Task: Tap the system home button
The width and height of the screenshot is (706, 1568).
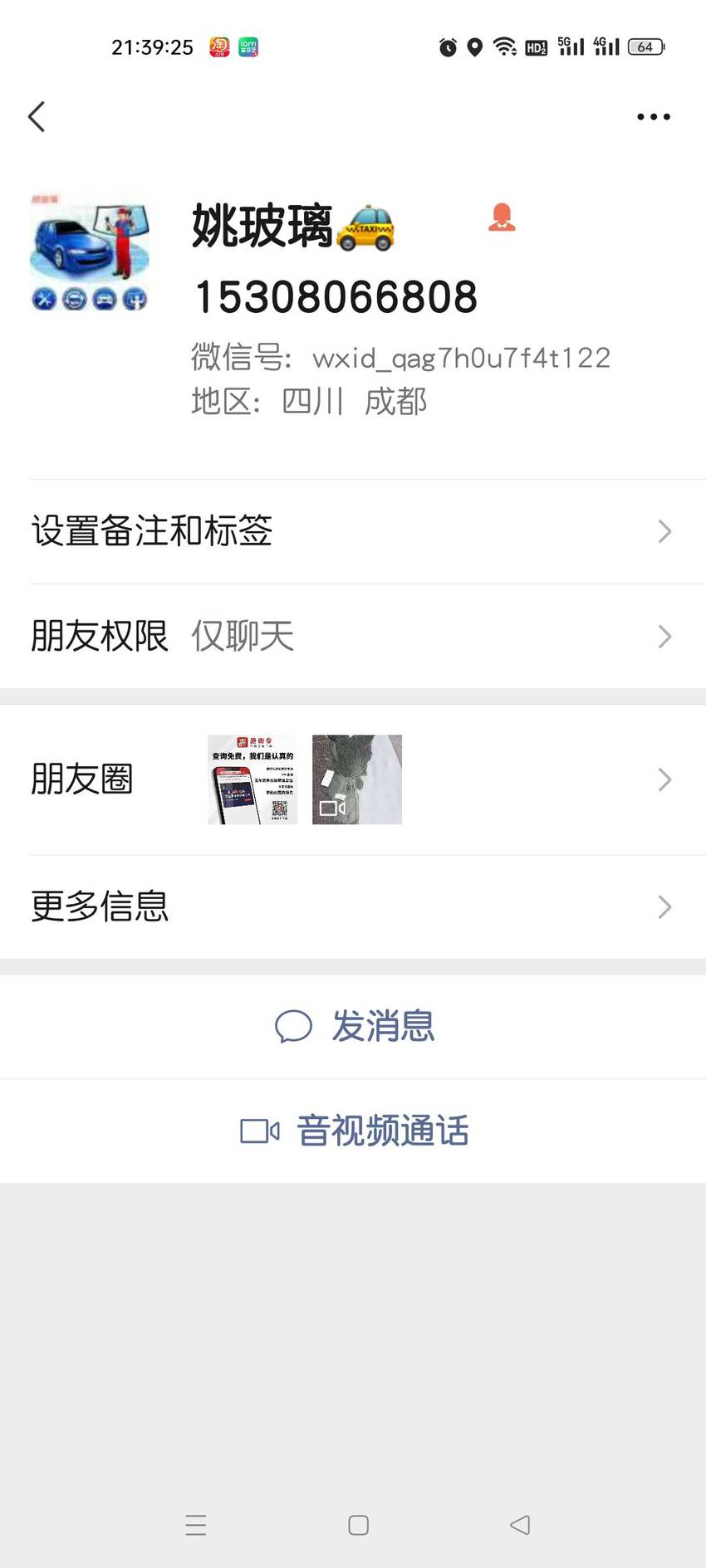Action: click(x=358, y=1525)
